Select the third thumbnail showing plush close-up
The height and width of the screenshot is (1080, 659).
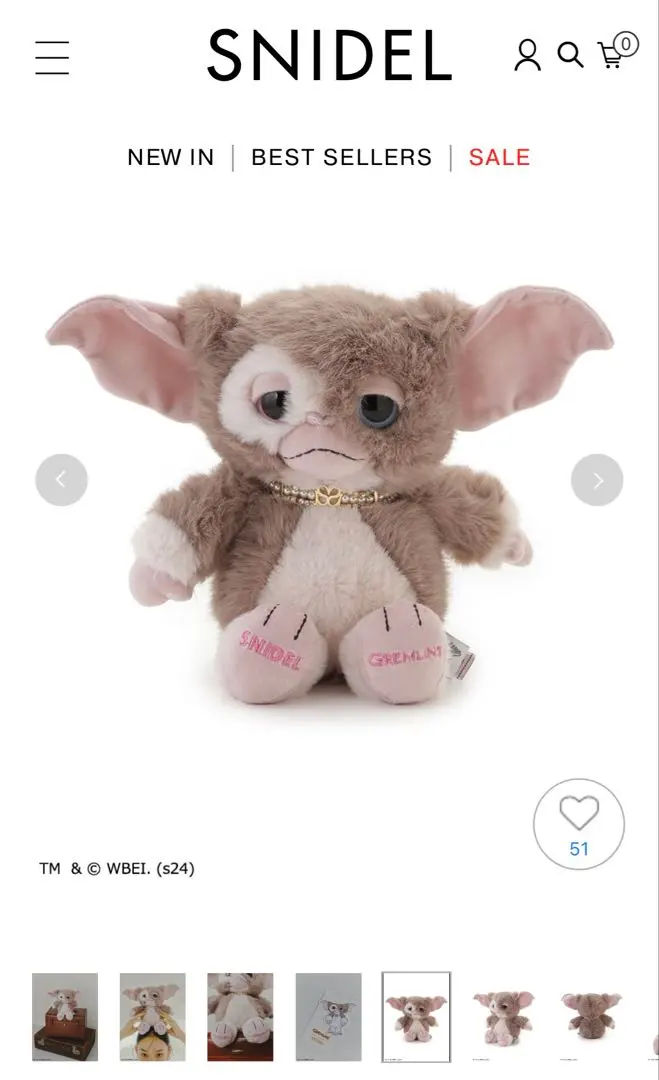[240, 1017]
